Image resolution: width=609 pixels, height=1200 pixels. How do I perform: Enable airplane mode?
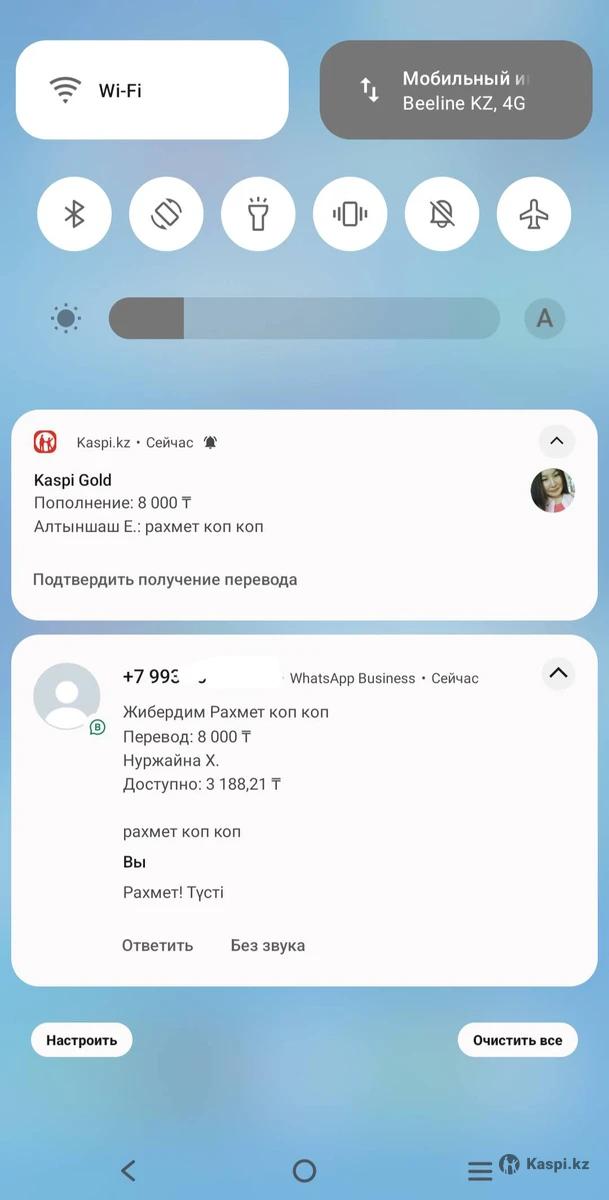point(534,214)
